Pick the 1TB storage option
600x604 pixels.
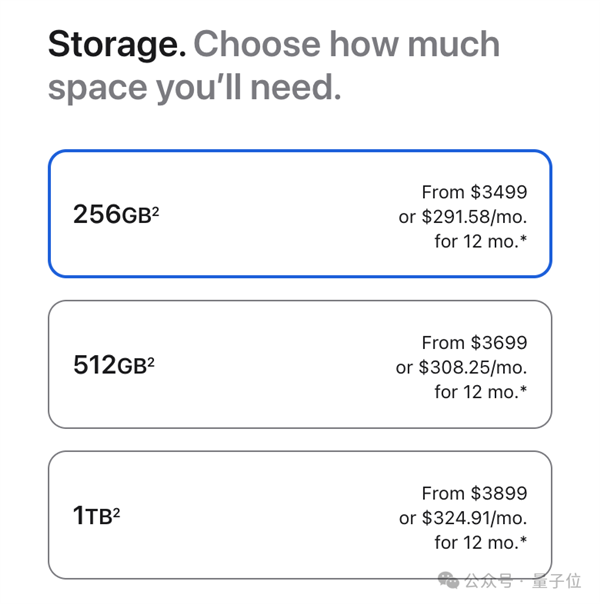(x=300, y=515)
